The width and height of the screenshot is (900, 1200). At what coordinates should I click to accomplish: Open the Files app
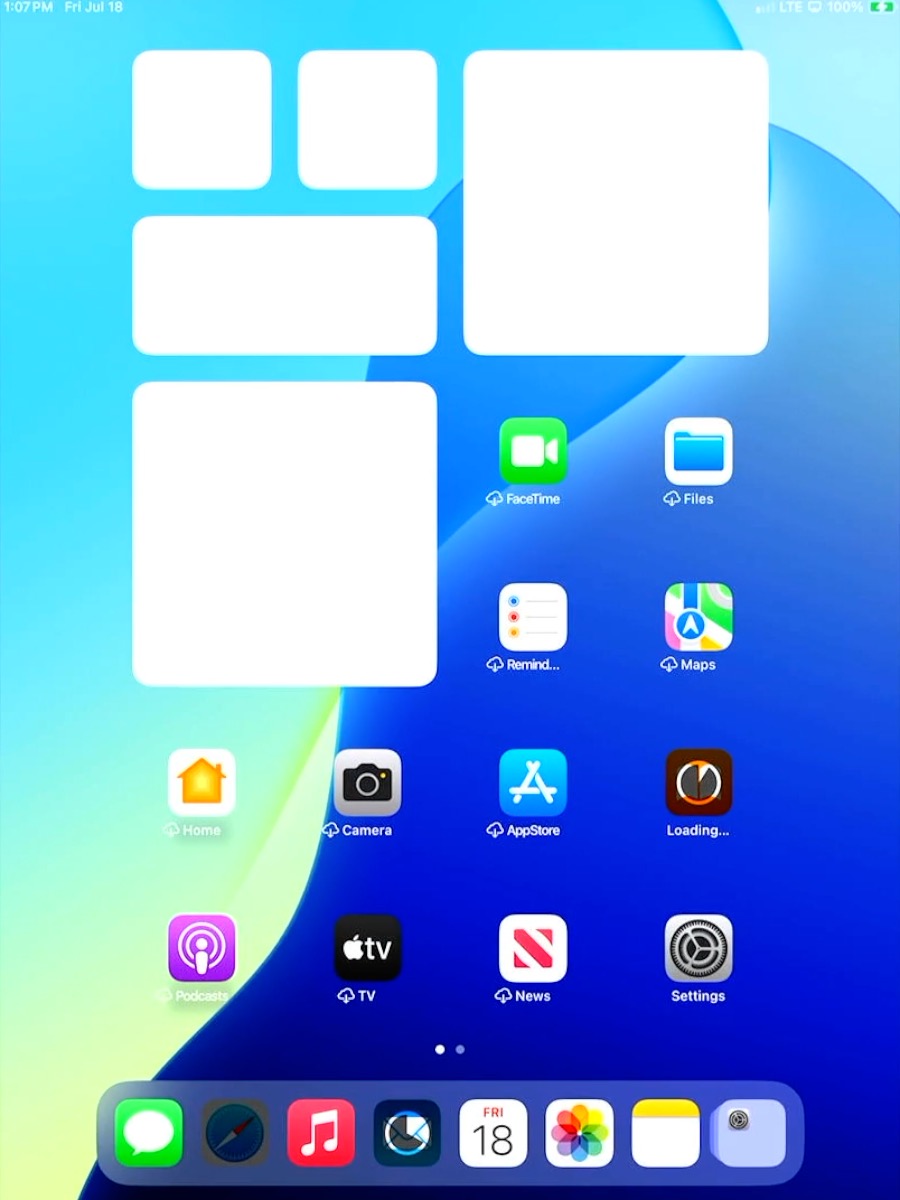point(698,451)
